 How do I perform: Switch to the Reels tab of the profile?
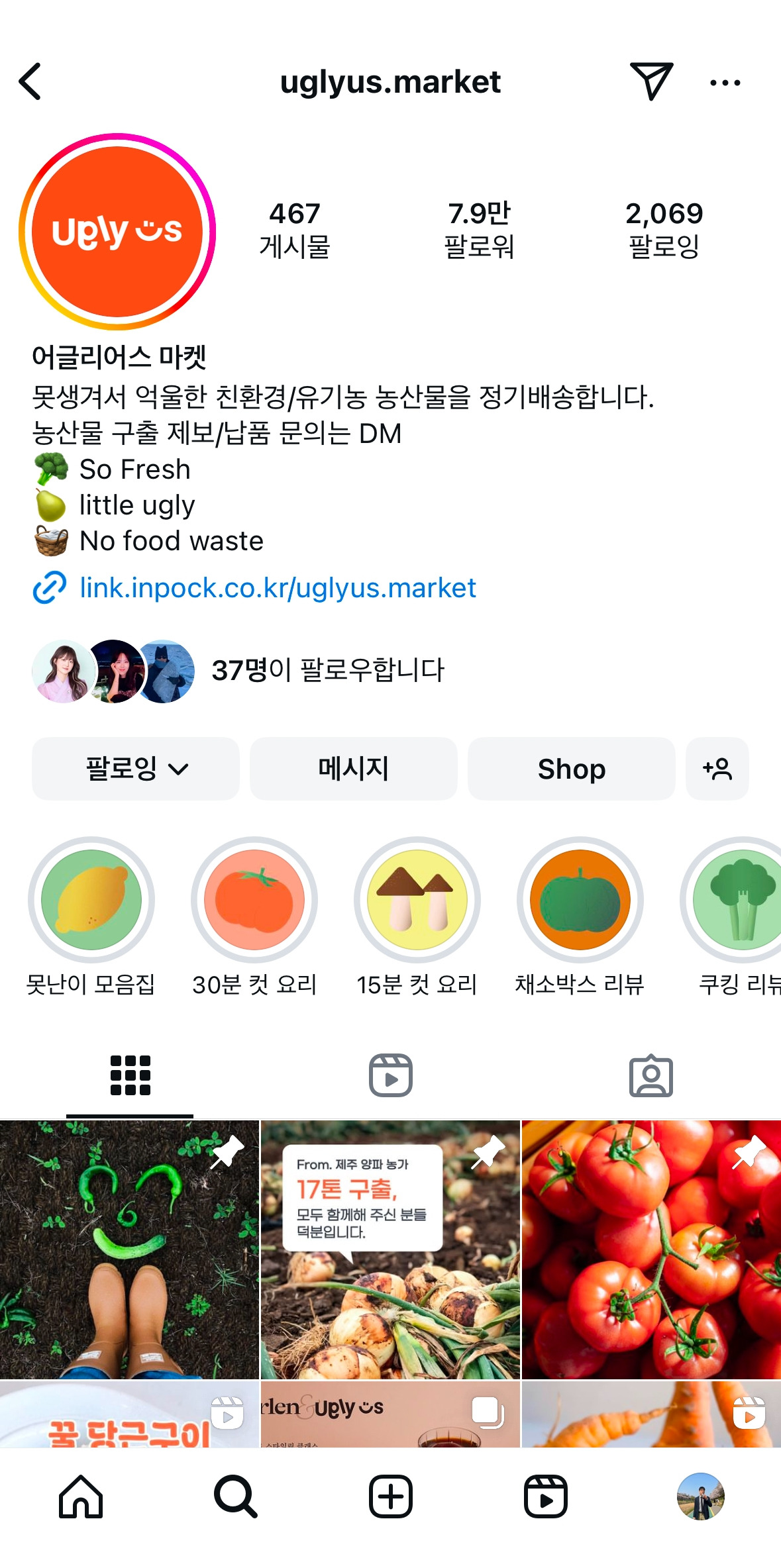tap(391, 1076)
